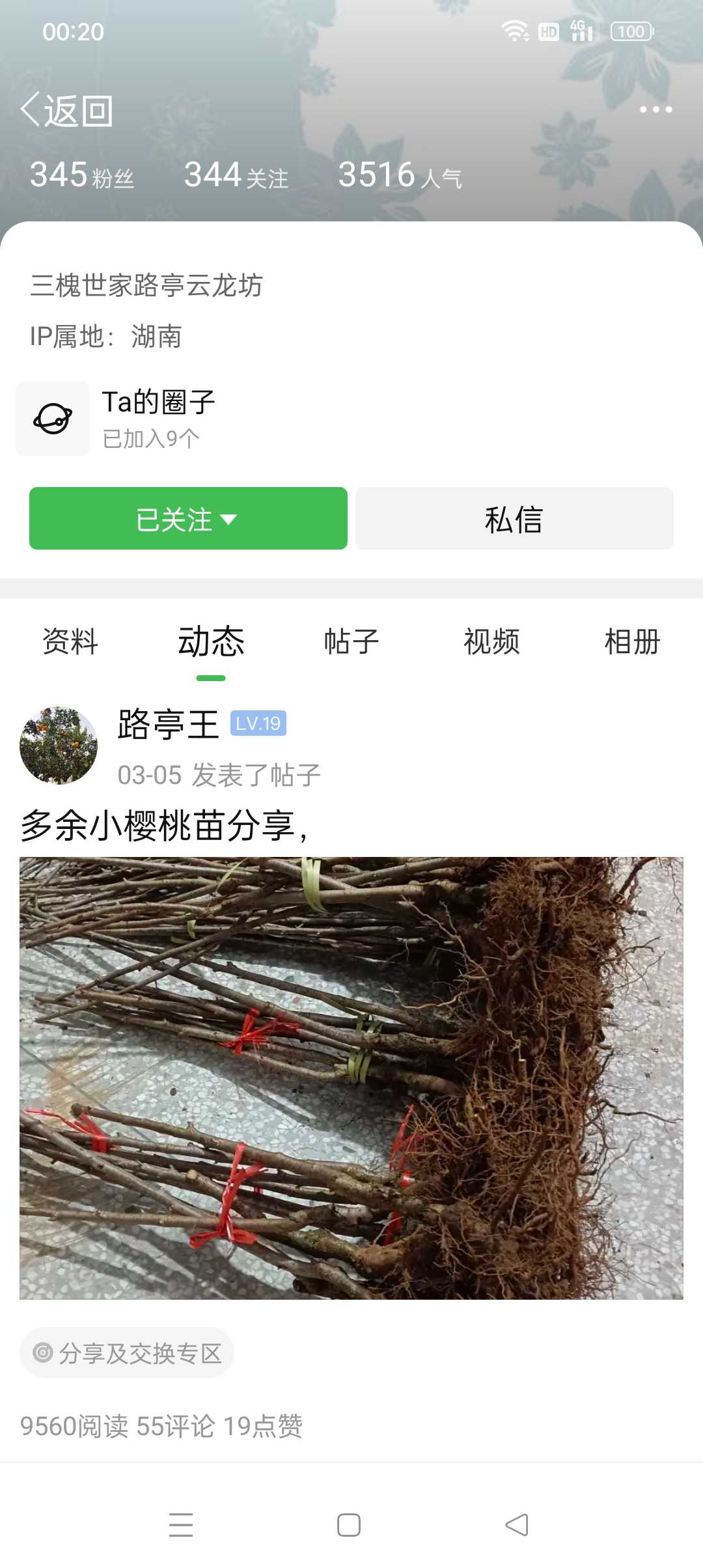This screenshot has height=1568, width=703.
Task: Go to the 相册 tab
Action: pyautogui.click(x=633, y=642)
